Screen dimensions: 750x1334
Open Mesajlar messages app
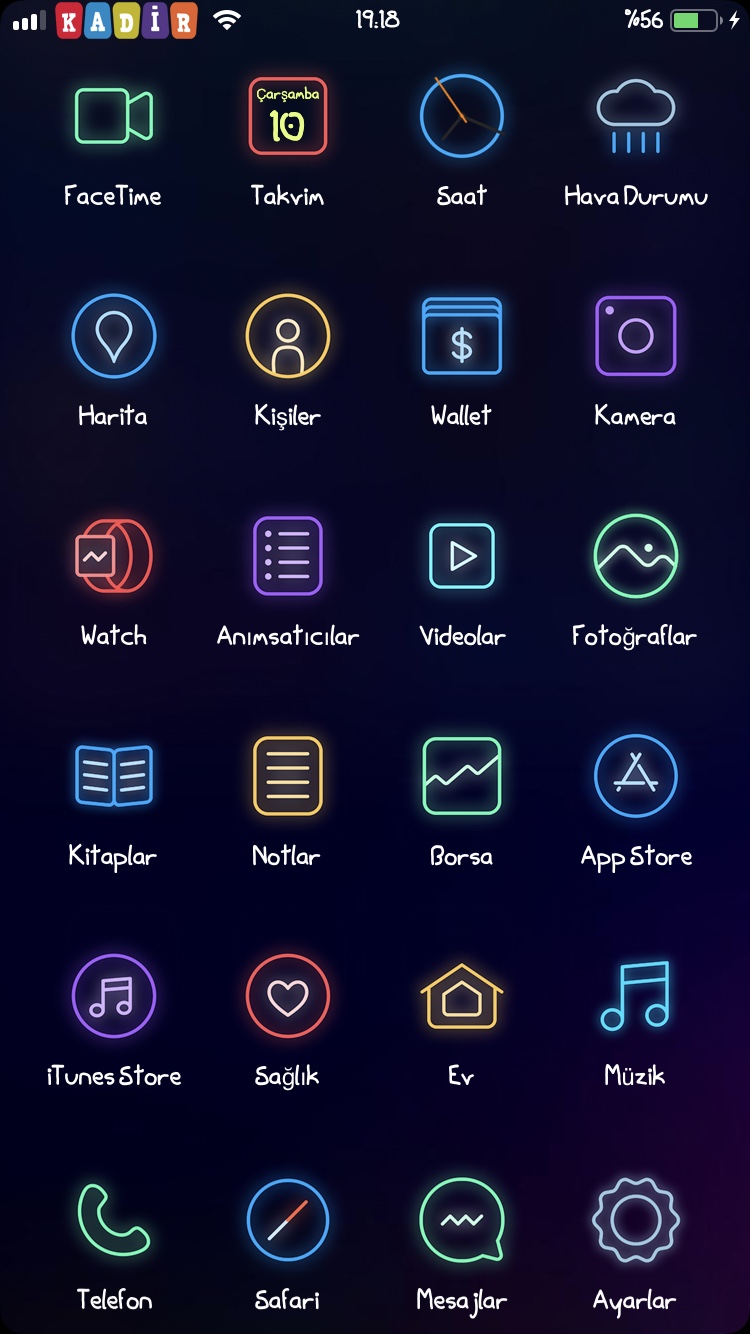[461, 1220]
